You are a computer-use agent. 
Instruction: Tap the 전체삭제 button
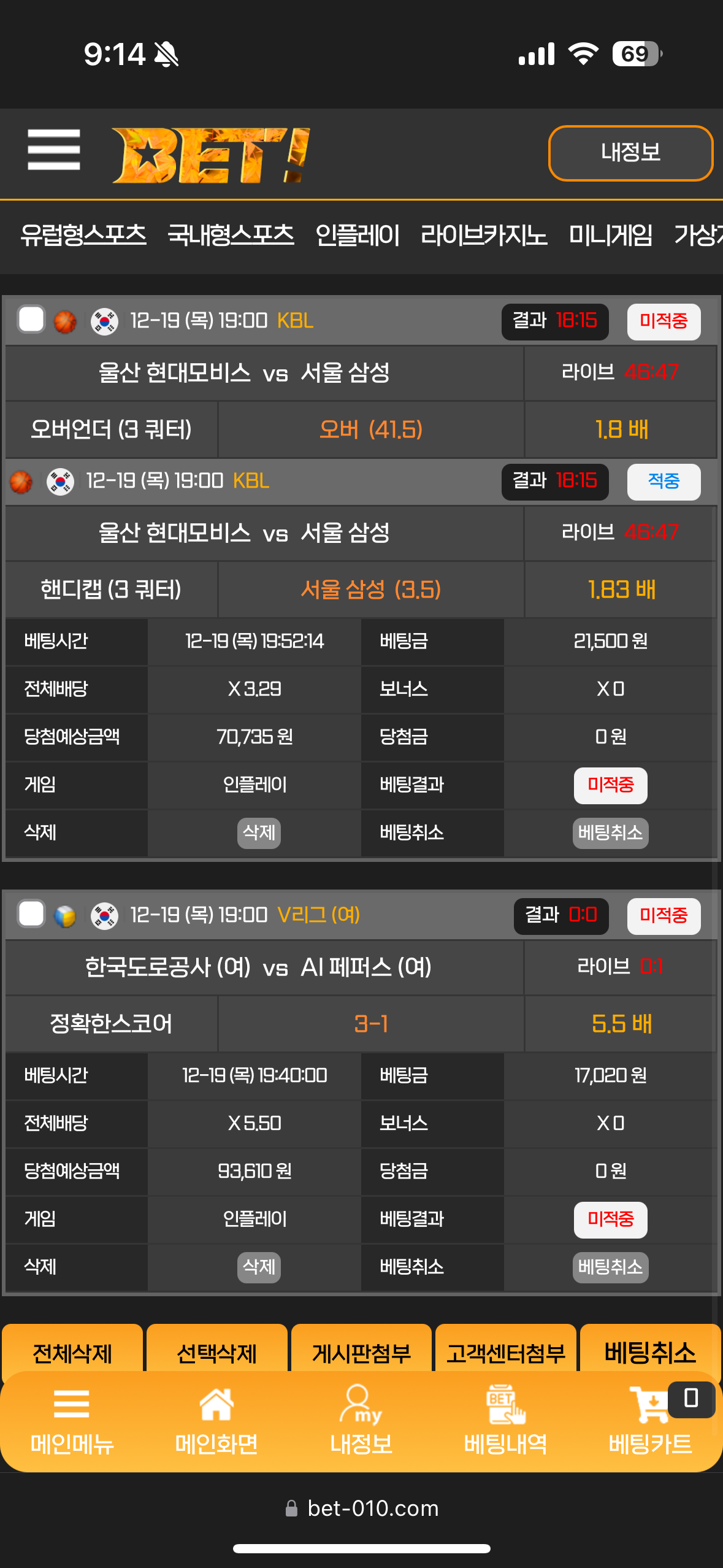[72, 1352]
